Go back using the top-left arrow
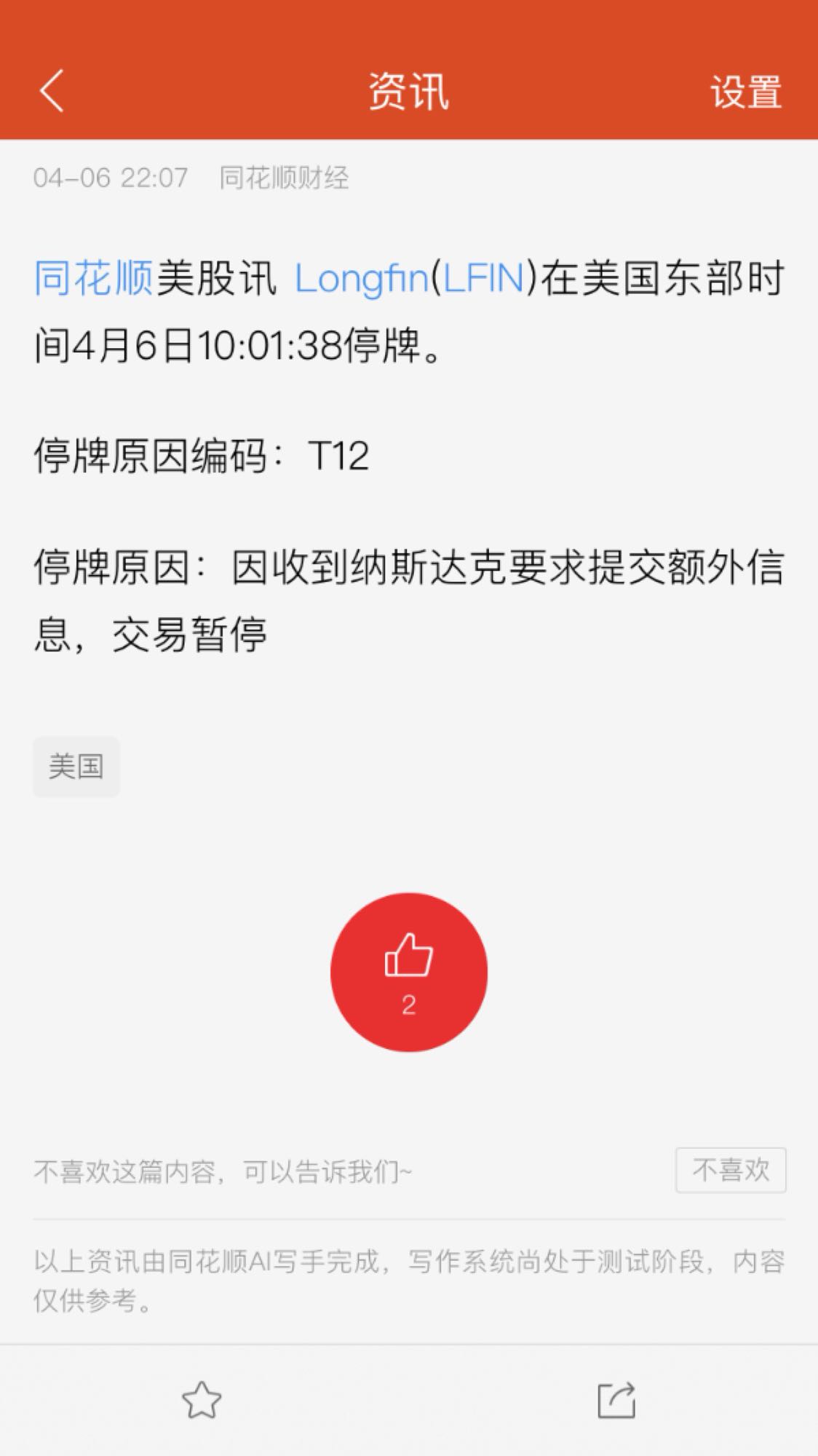This screenshot has width=818, height=1456. (52, 91)
